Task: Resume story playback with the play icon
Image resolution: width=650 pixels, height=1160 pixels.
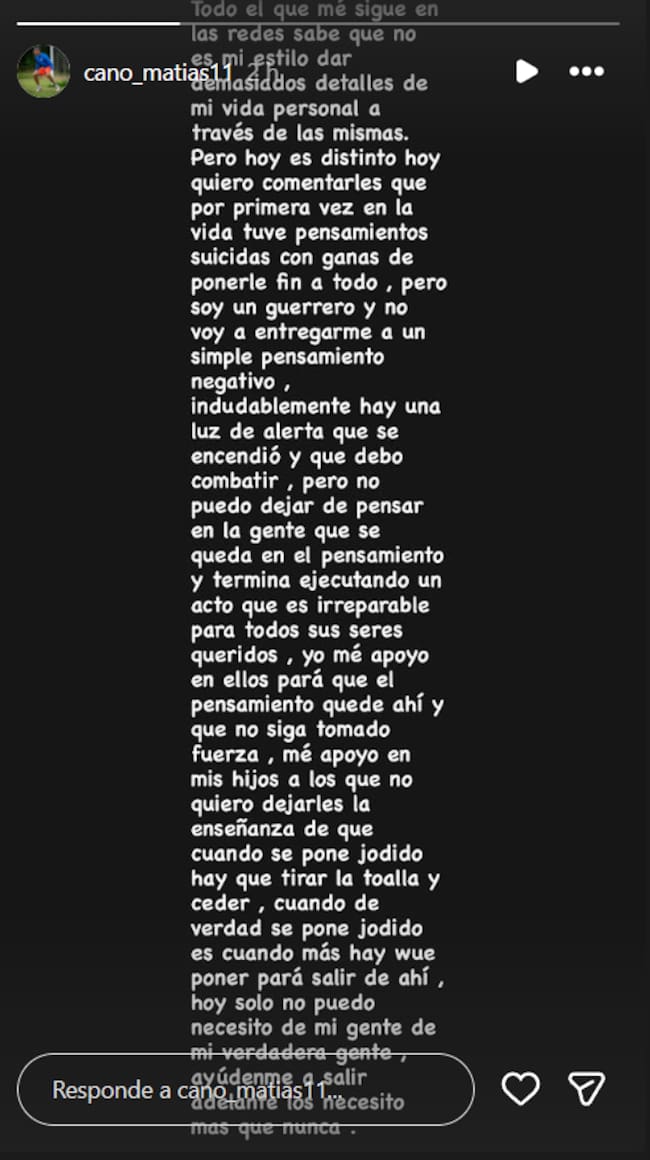Action: click(526, 72)
